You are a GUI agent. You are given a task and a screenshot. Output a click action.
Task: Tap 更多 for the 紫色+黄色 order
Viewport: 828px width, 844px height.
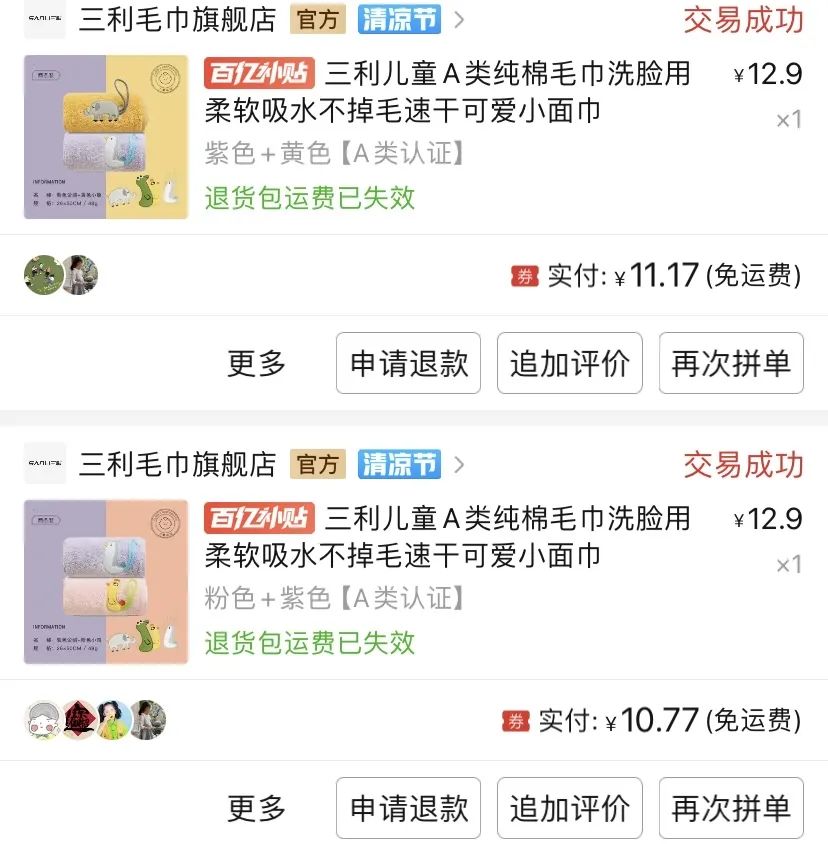coord(257,363)
